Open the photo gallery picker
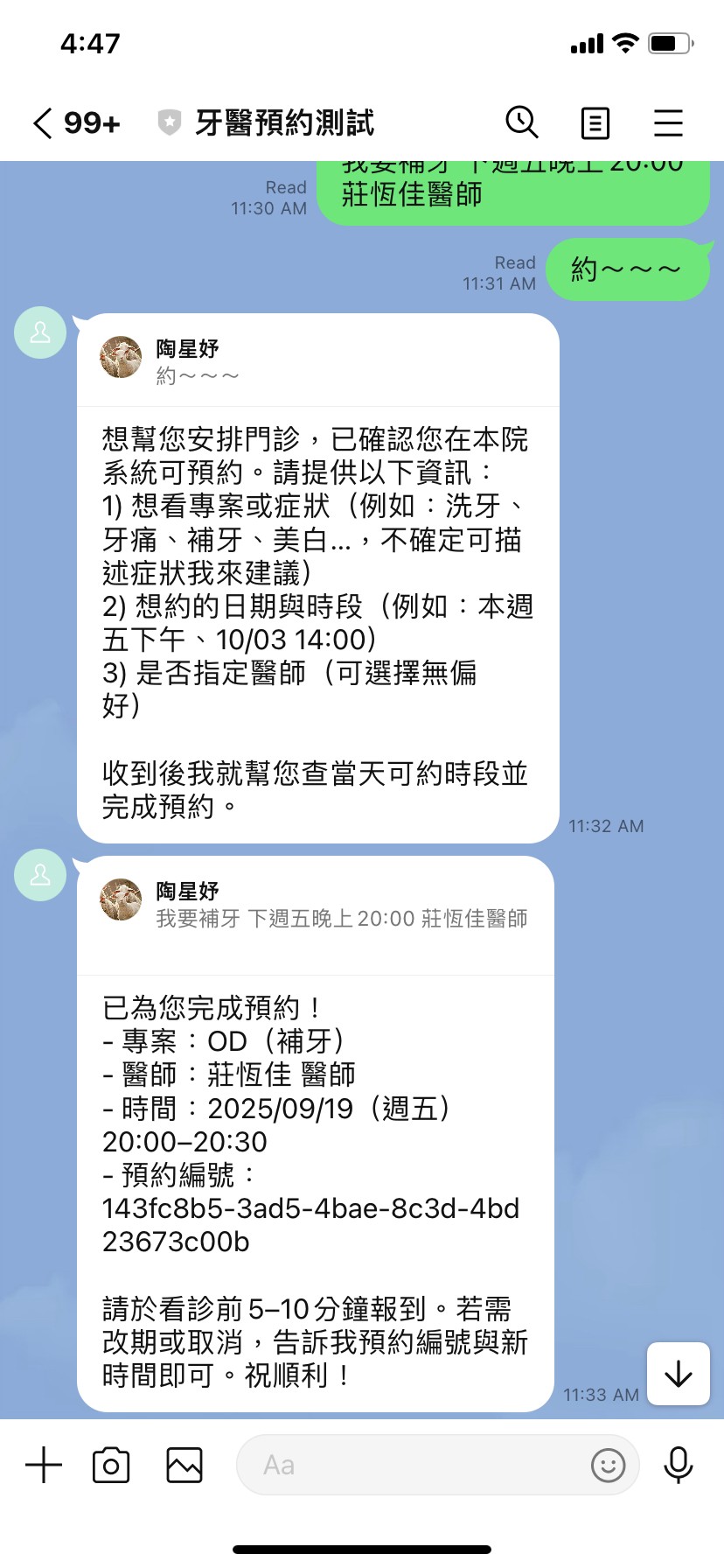 [184, 1465]
